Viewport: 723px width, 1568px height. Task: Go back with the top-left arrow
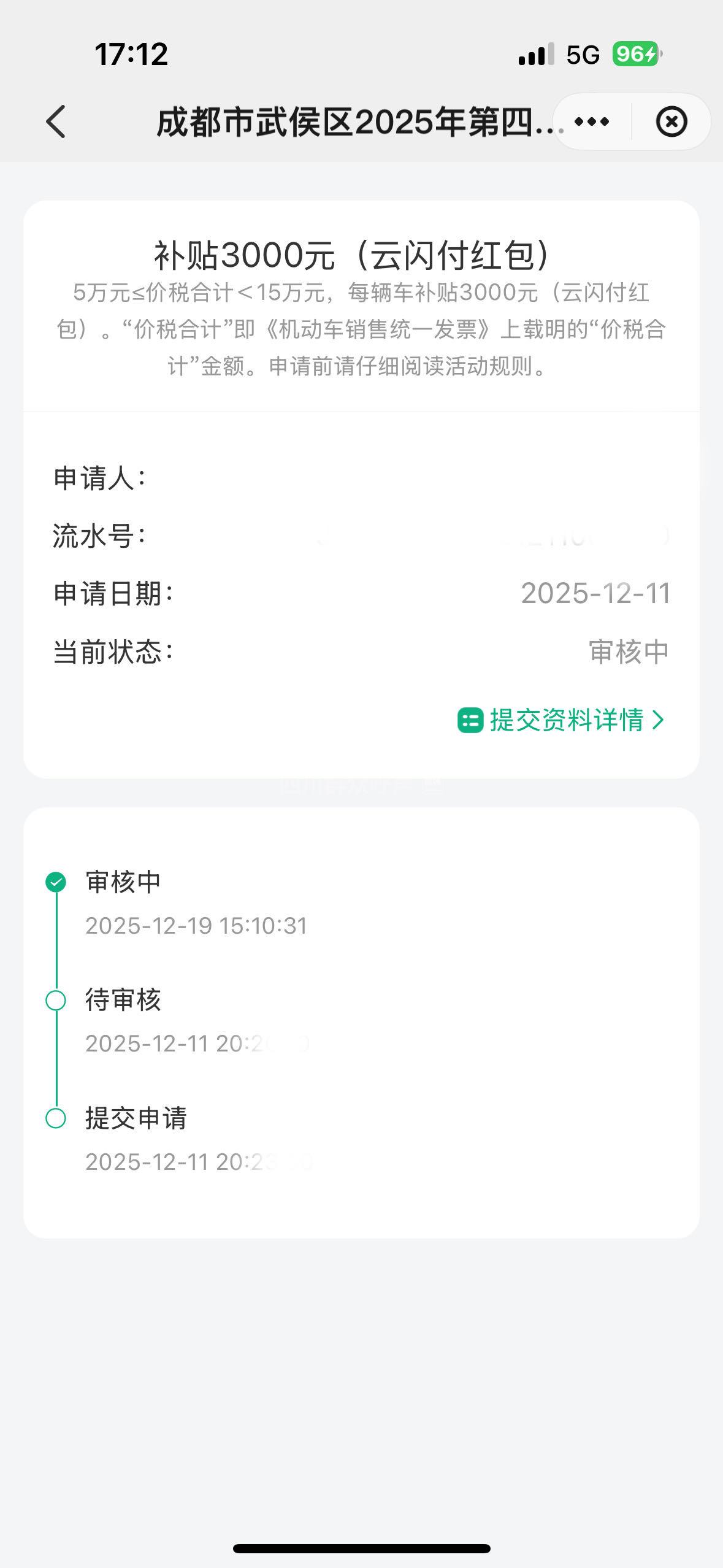click(x=56, y=121)
